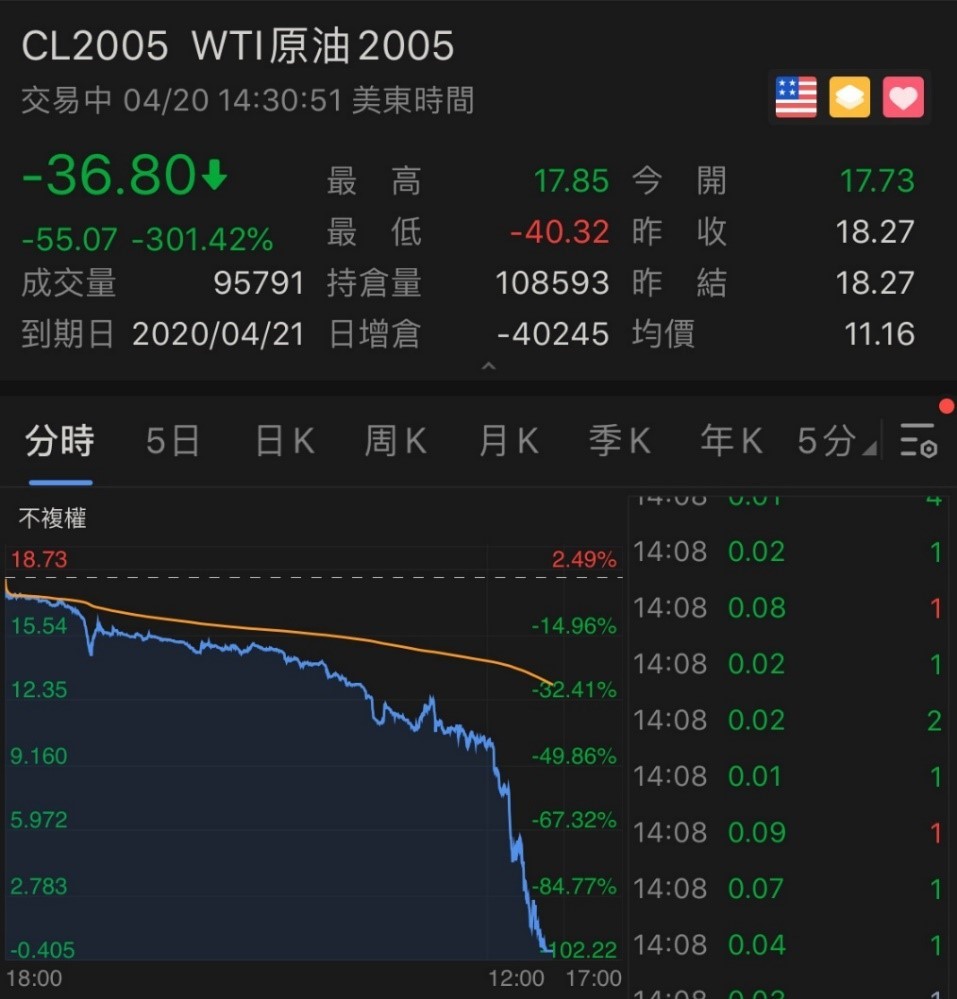Toggle the 季K quarterly chart view
This screenshot has height=999, width=957.
click(619, 440)
